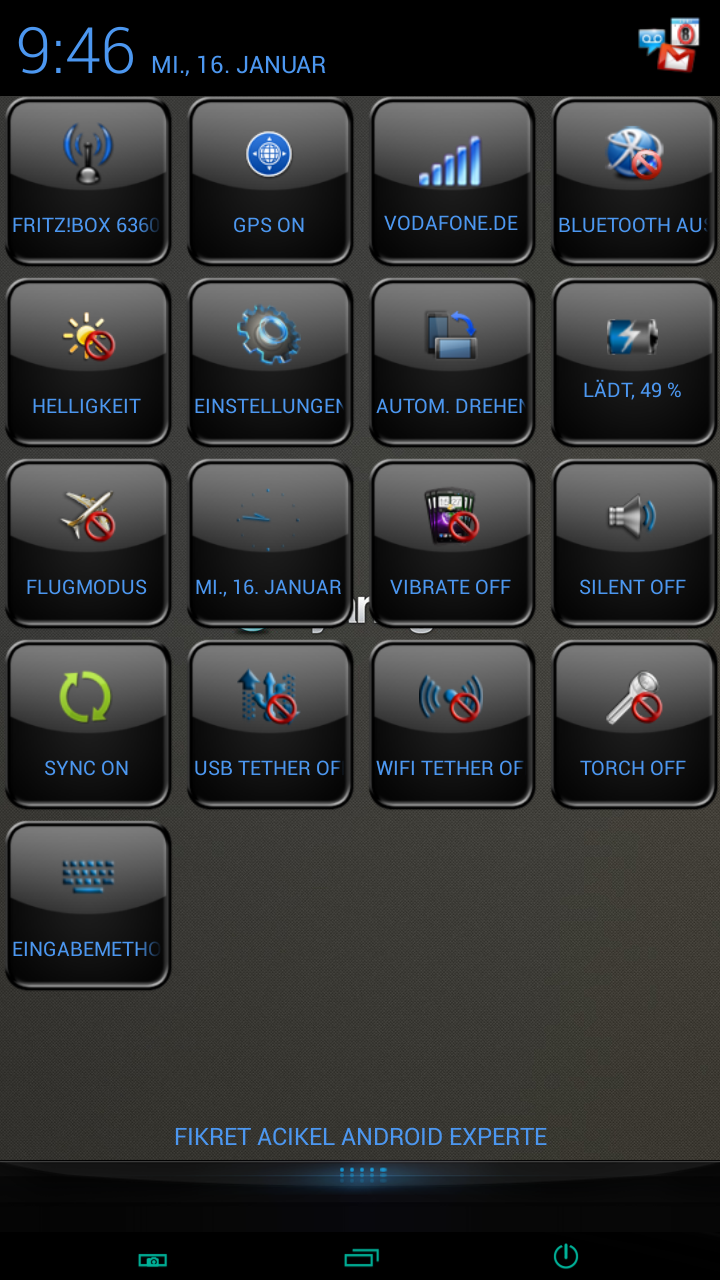
Task: Toggle the Vibrate Off tile
Action: [452, 543]
